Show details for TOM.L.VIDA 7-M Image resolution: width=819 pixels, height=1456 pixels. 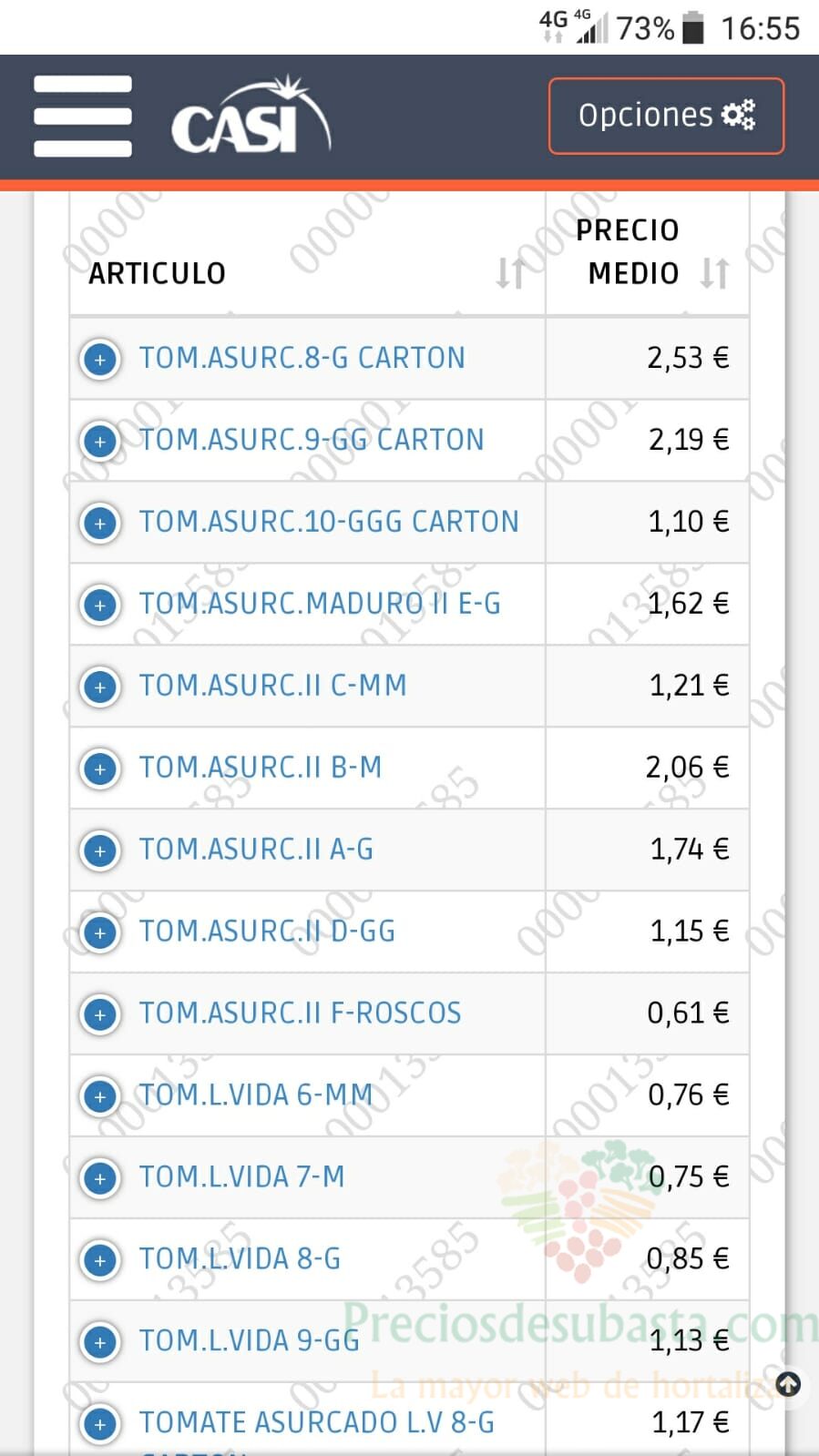pos(100,1178)
